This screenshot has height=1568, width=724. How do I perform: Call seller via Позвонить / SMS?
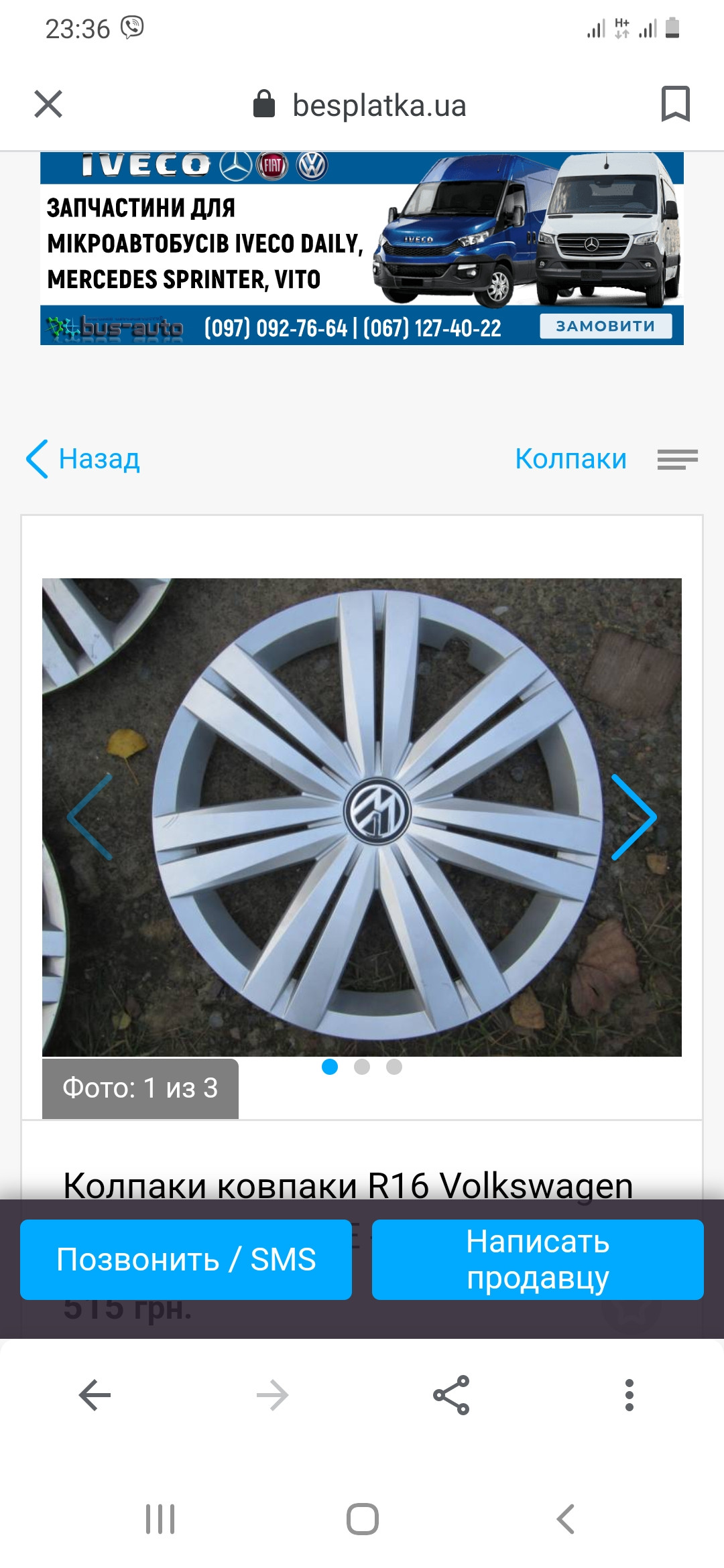[x=186, y=1260]
